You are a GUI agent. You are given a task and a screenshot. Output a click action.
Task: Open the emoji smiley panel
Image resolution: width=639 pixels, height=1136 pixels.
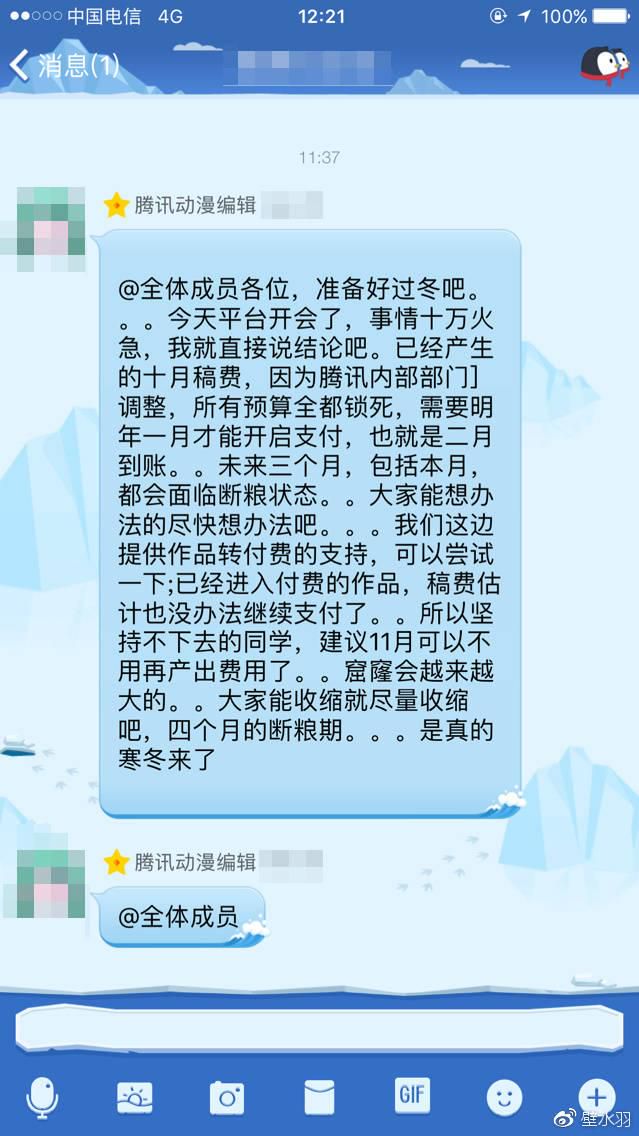point(504,1097)
